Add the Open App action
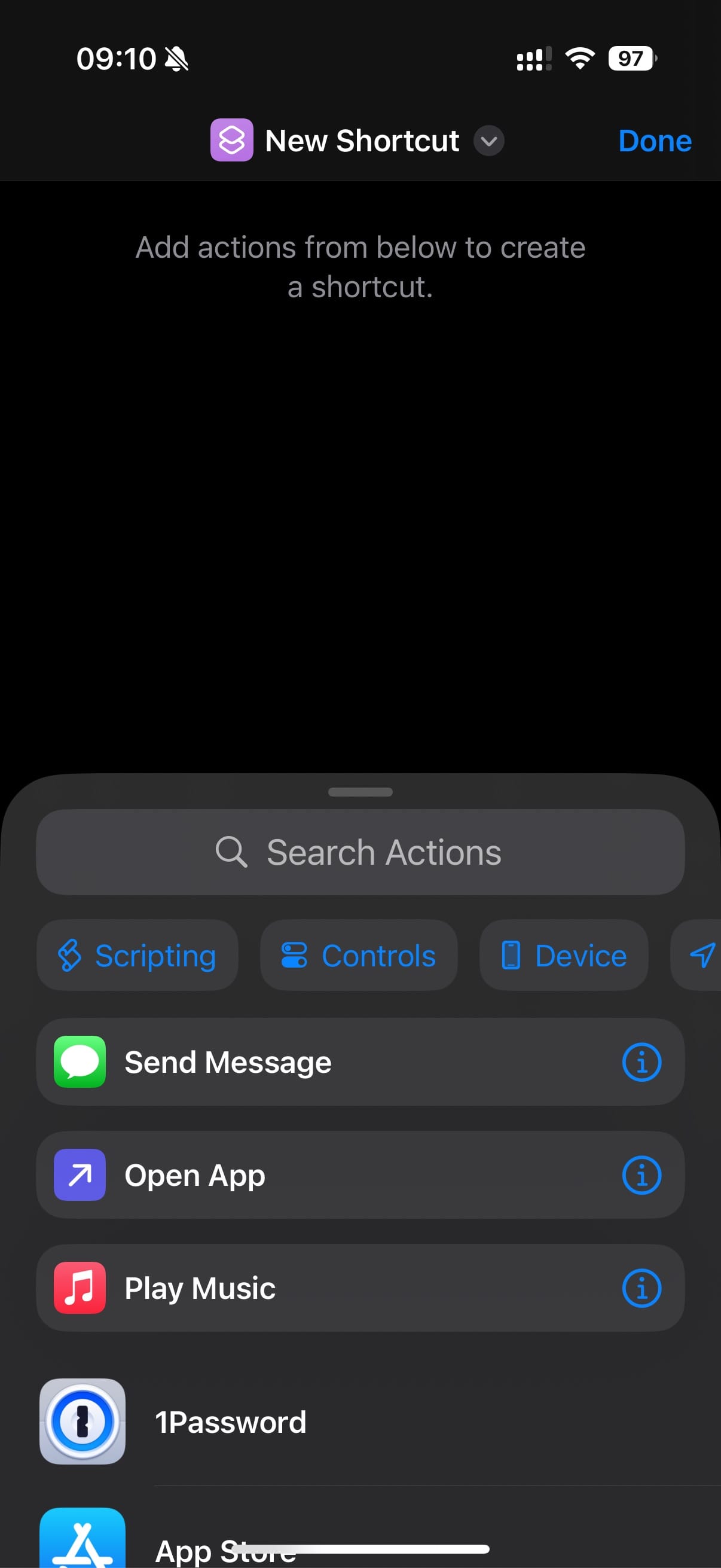The image size is (721, 1568). pyautogui.click(x=329, y=1175)
